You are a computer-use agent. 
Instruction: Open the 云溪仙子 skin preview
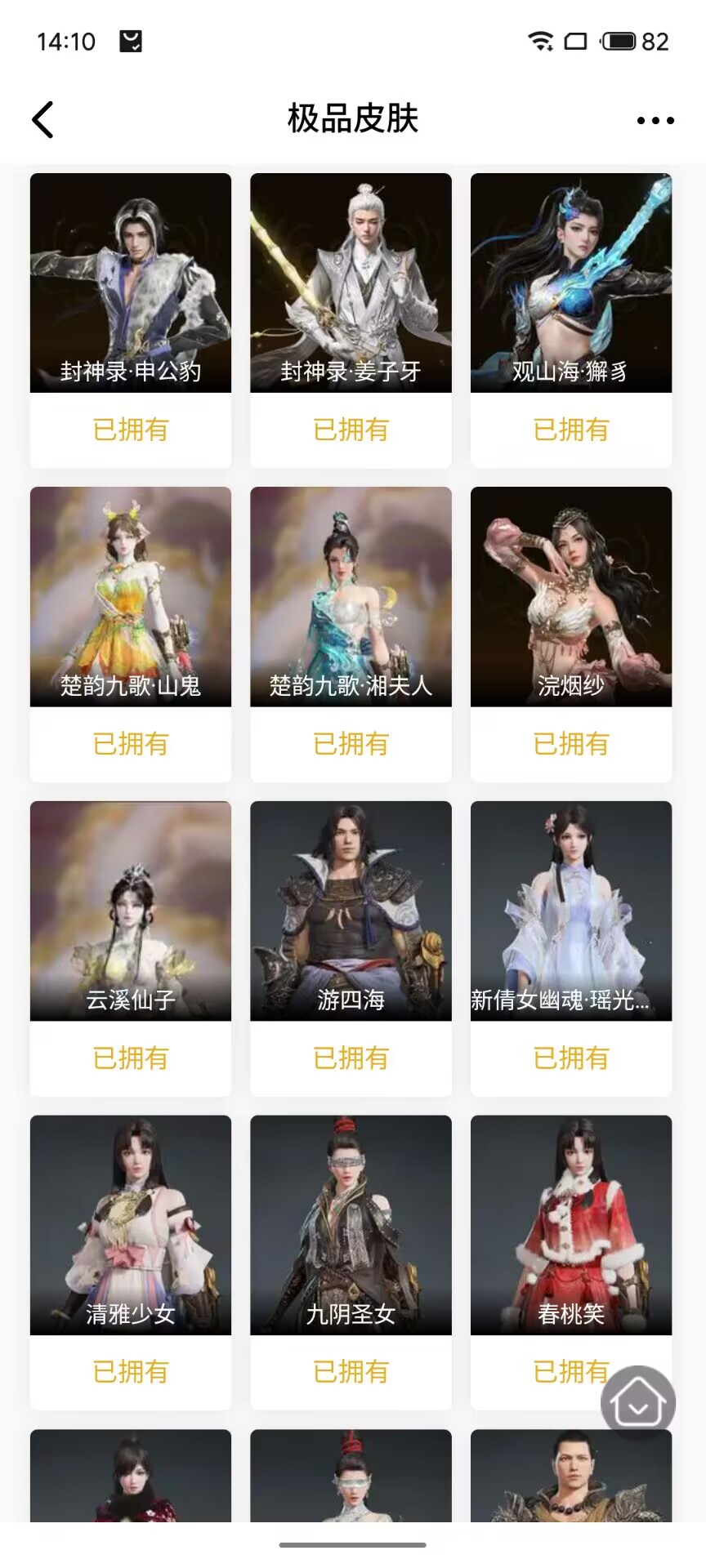click(x=130, y=911)
